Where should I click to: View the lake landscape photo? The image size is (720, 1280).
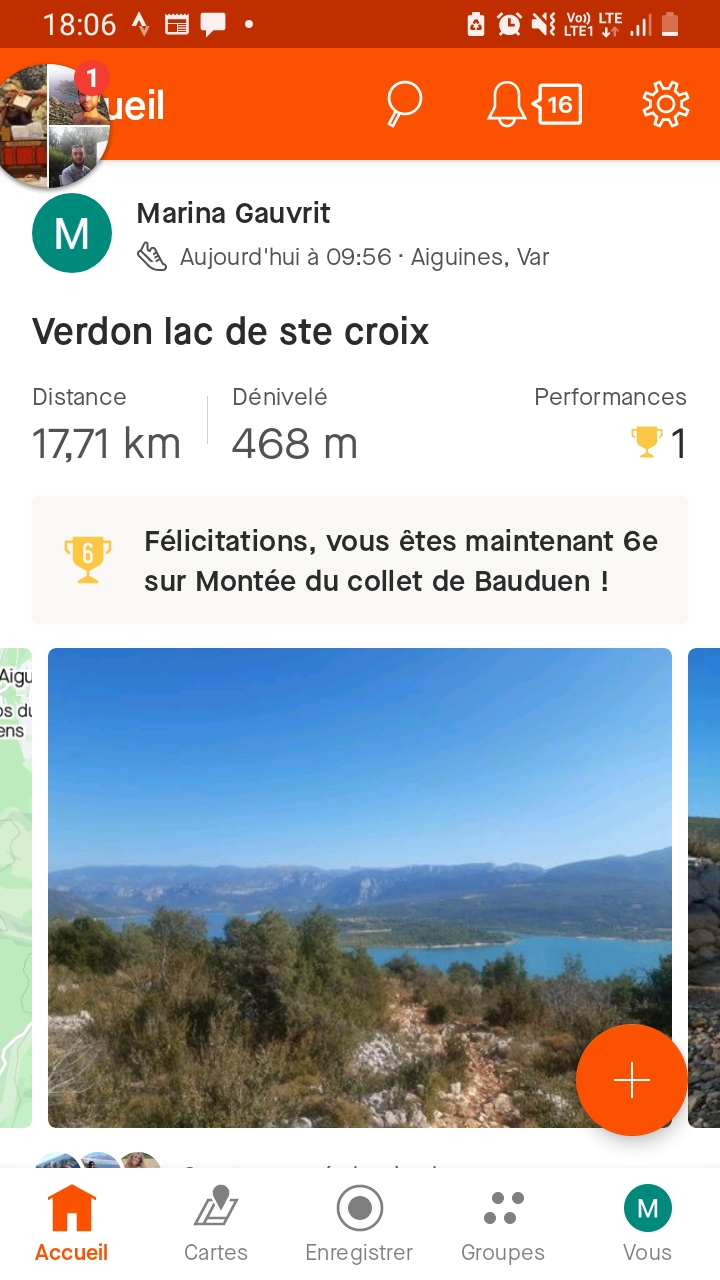(360, 888)
